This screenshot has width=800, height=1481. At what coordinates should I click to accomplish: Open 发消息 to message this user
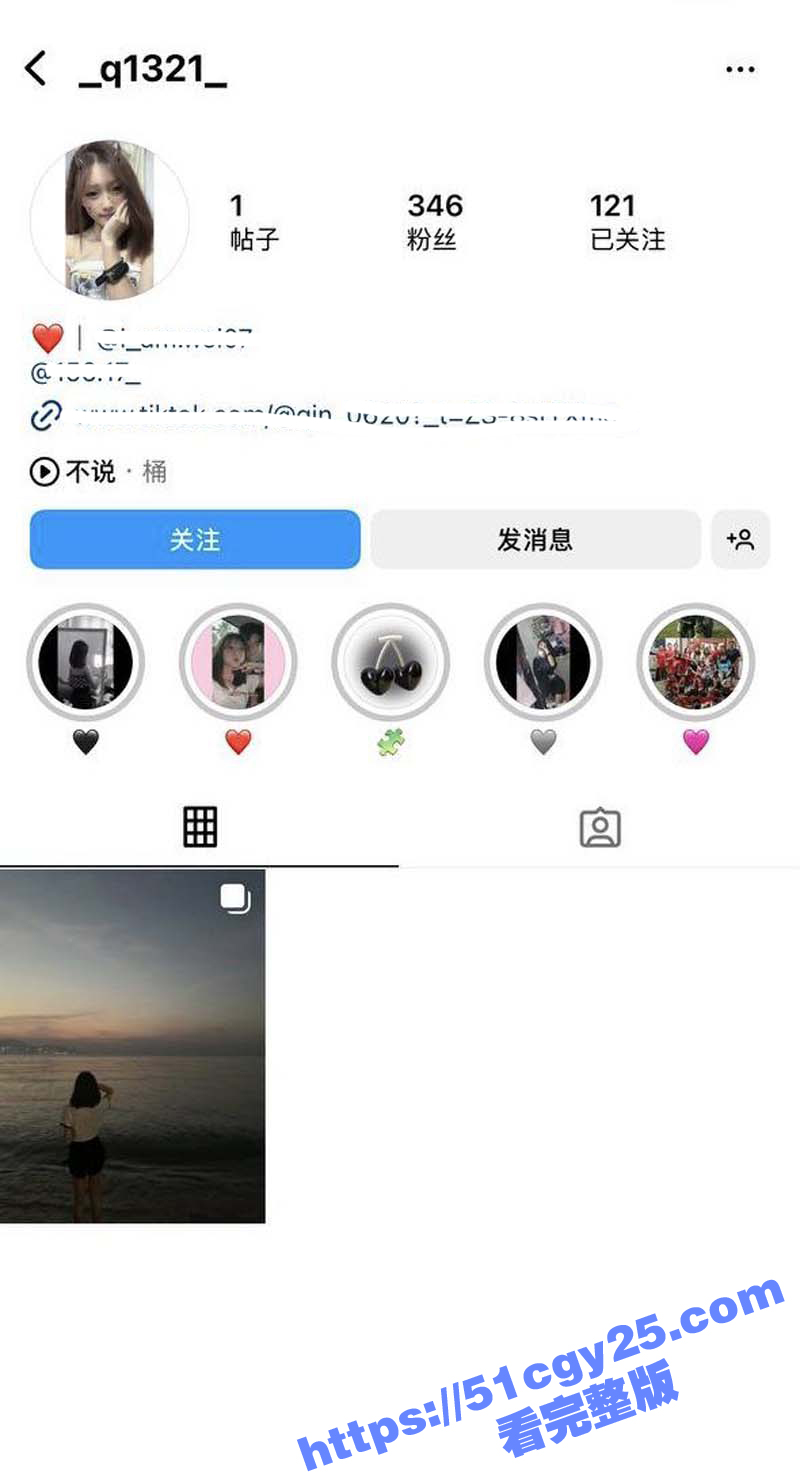click(535, 540)
